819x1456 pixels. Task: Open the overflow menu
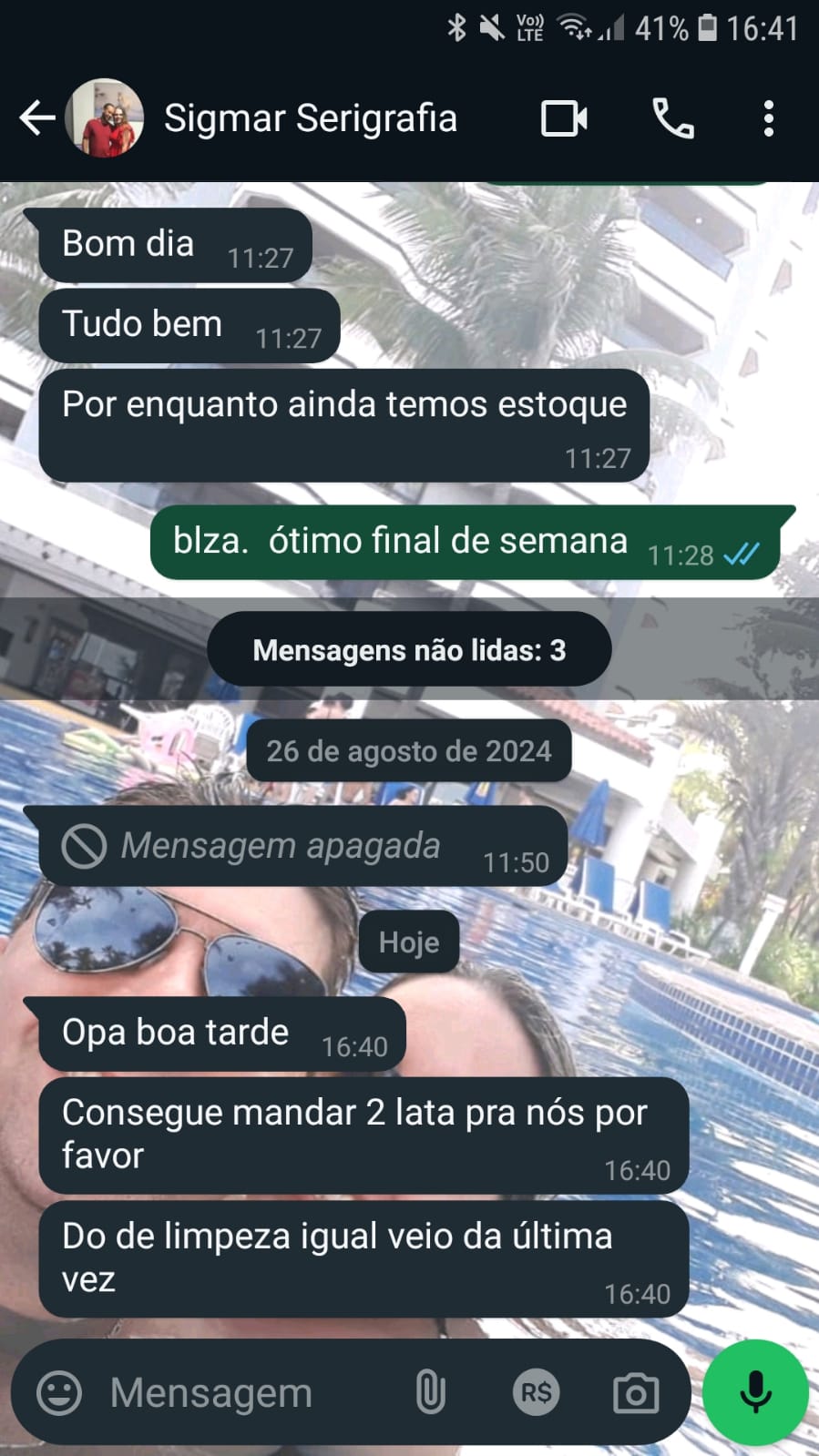(x=768, y=118)
